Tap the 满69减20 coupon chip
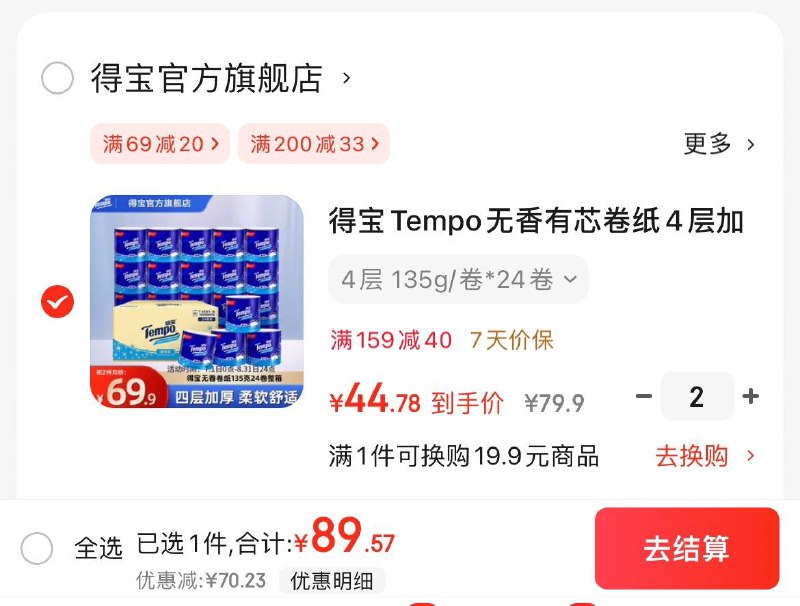Viewport: 800px width, 606px height. click(x=160, y=144)
